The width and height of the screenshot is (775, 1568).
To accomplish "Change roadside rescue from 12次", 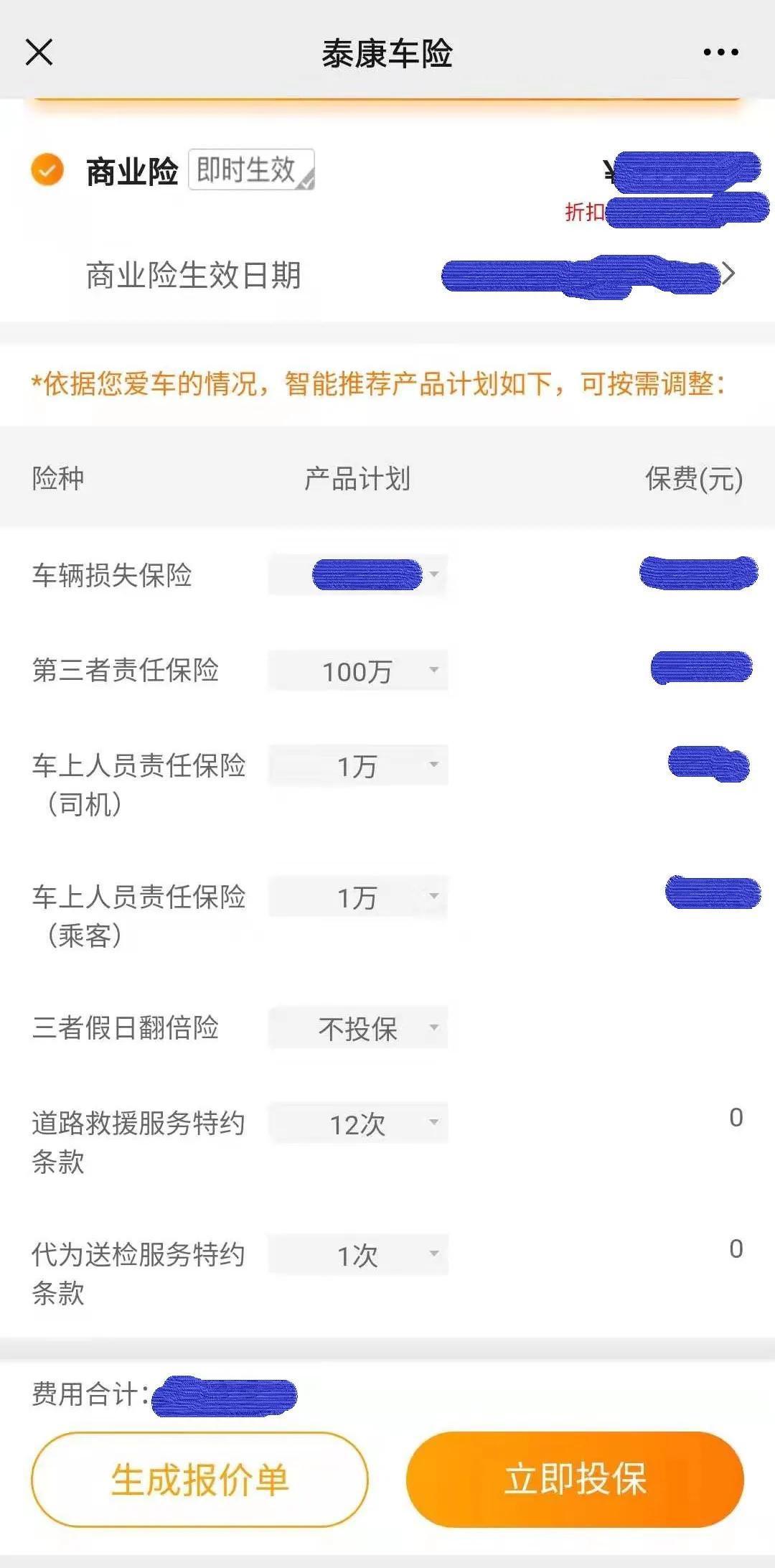I will (357, 1124).
